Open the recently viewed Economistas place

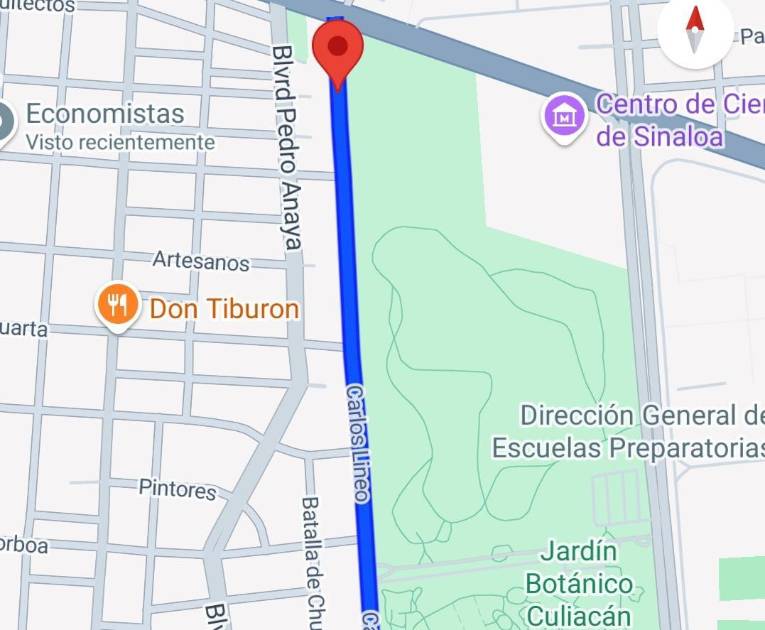click(x=104, y=114)
